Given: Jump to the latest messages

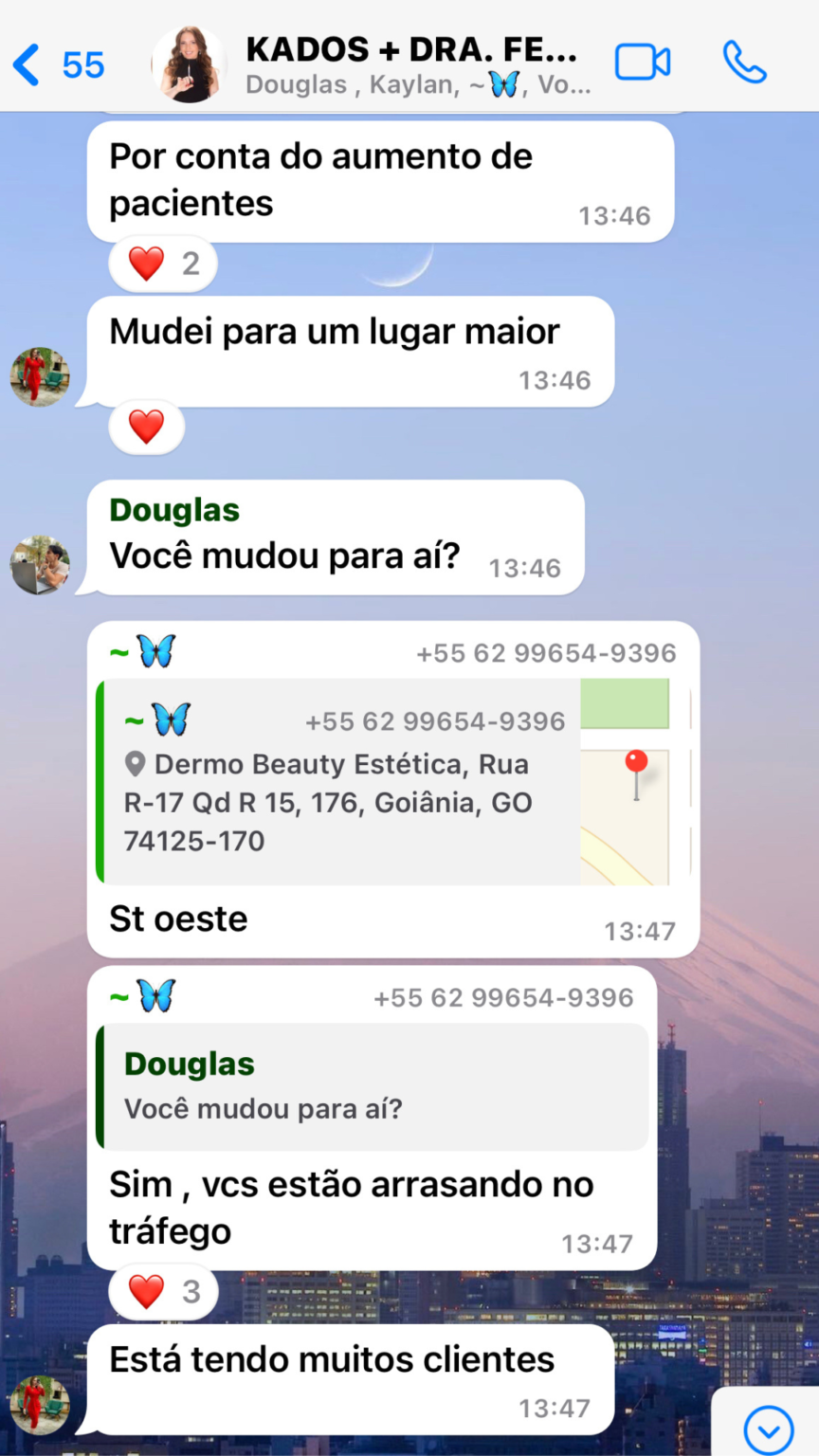Looking at the screenshot, I should [768, 1428].
